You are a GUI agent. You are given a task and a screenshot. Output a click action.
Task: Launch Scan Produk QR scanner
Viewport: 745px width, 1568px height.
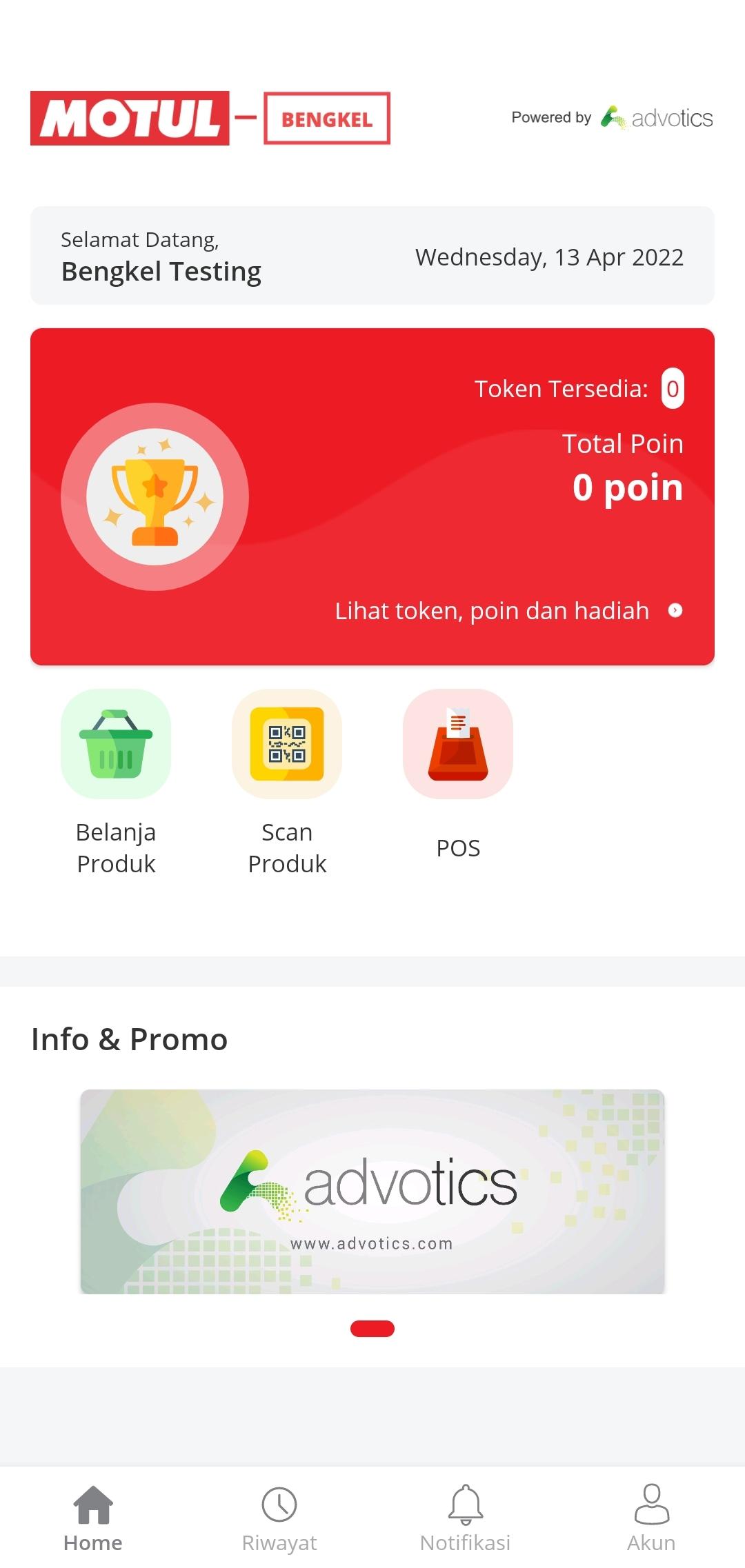pyautogui.click(x=287, y=745)
